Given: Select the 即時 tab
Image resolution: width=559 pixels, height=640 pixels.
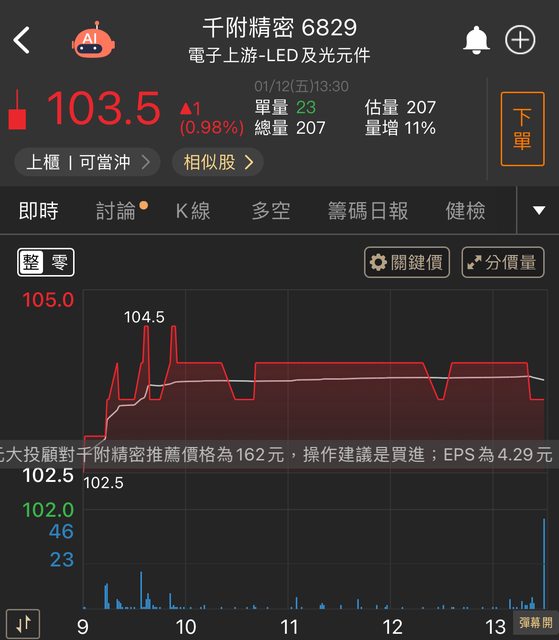Looking at the screenshot, I should coord(38,211).
